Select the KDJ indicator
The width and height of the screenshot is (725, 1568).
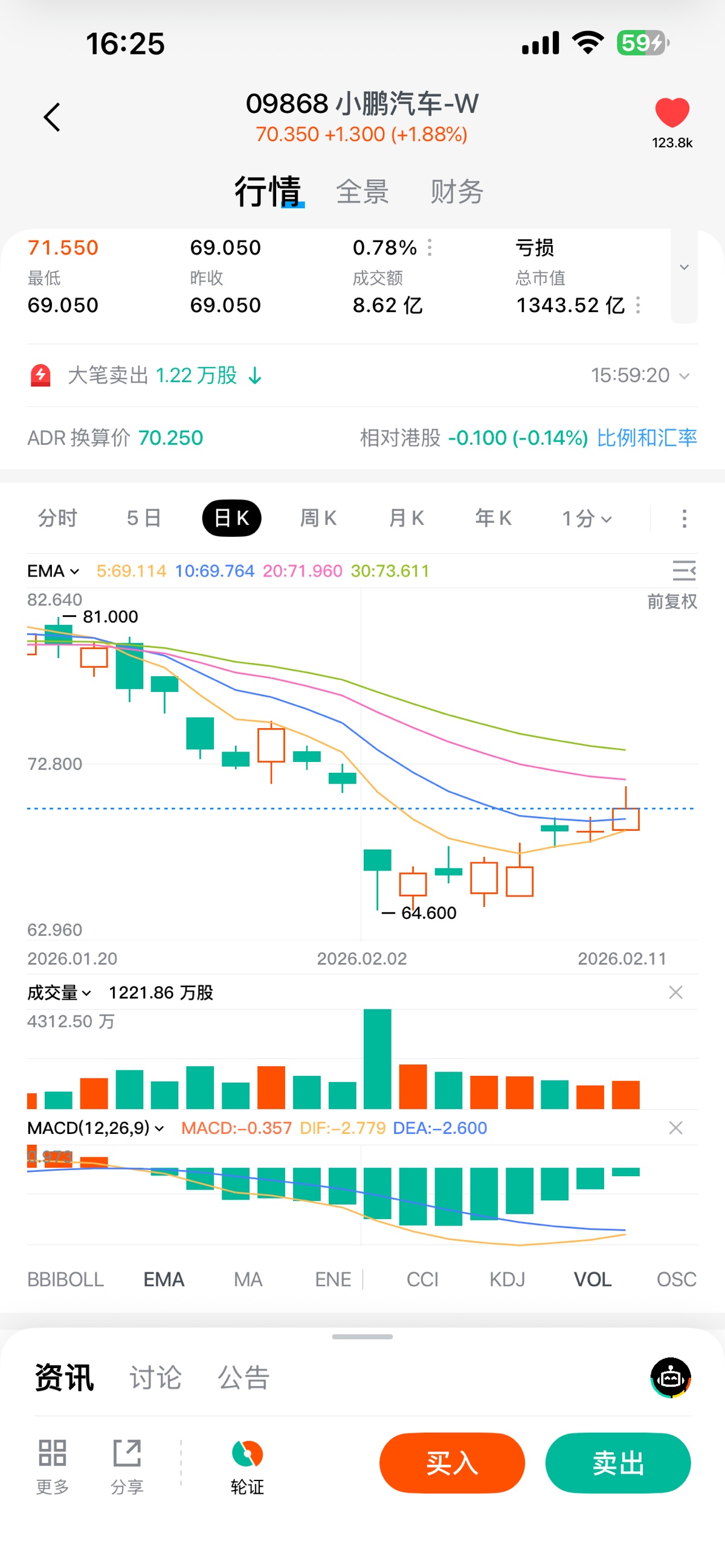507,1279
